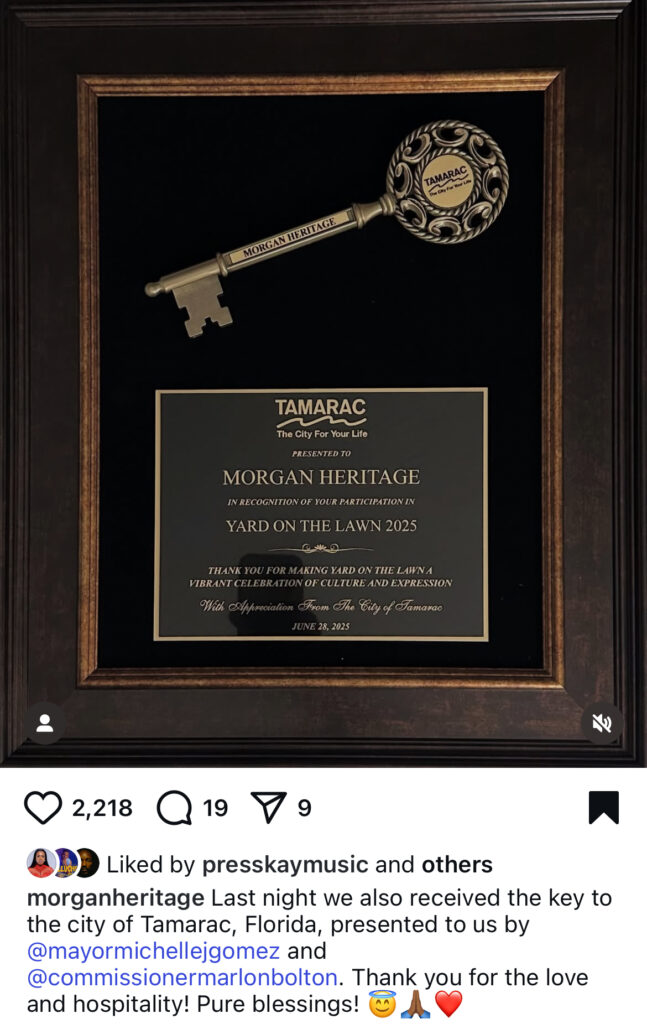Viewport: 647px width, 1024px height.
Task: Remove the bookmark from this post
Action: click(x=603, y=807)
